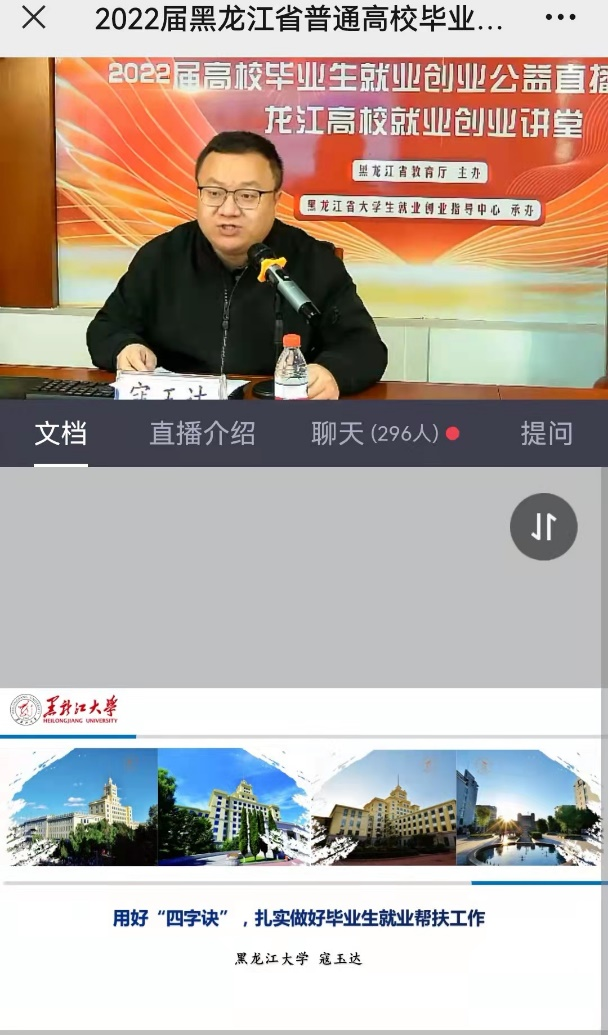Open the Heilongjiang University slide document

304,850
